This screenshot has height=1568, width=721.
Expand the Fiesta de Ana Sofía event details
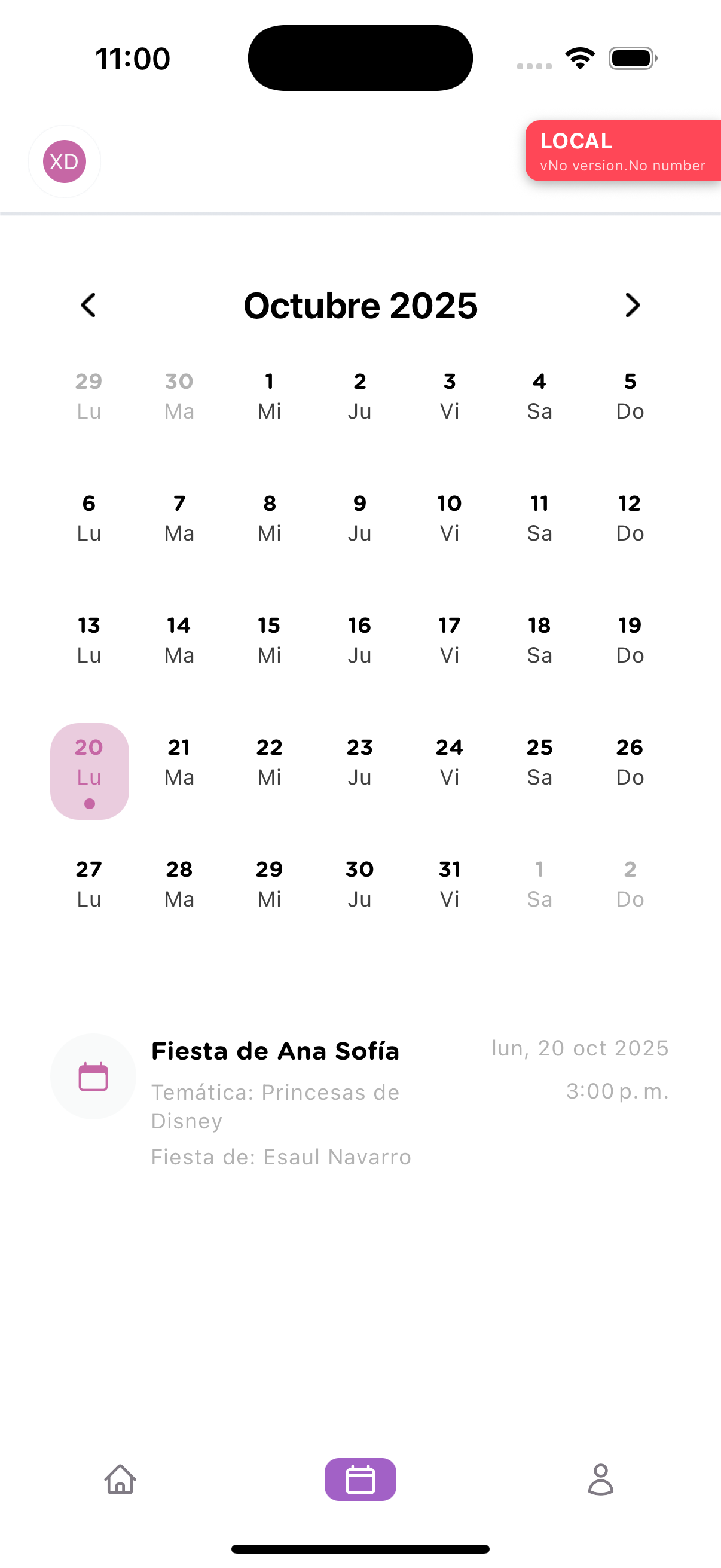click(275, 1051)
